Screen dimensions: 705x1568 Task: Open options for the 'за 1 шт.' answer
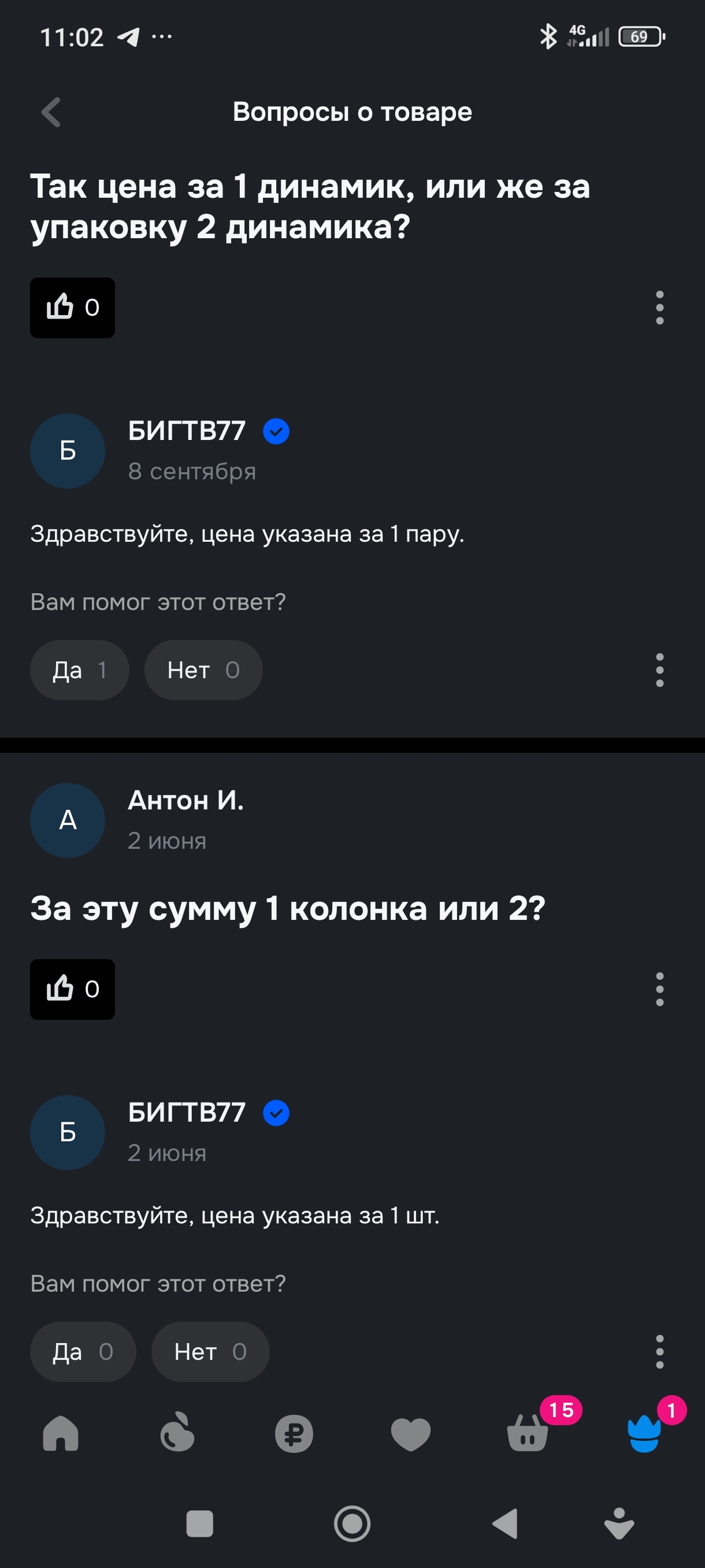point(659,1352)
